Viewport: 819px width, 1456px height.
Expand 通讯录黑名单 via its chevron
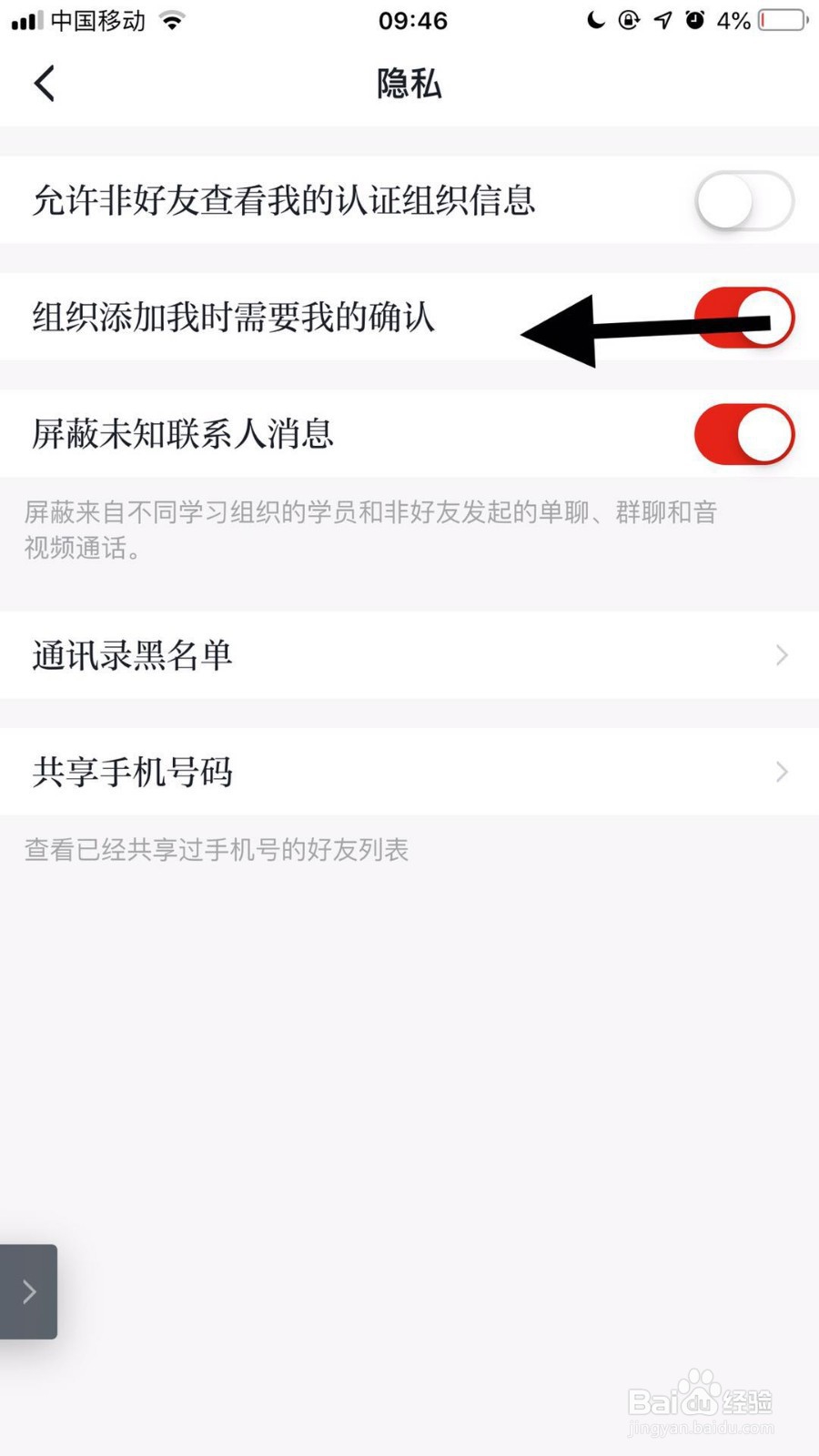coord(781,654)
